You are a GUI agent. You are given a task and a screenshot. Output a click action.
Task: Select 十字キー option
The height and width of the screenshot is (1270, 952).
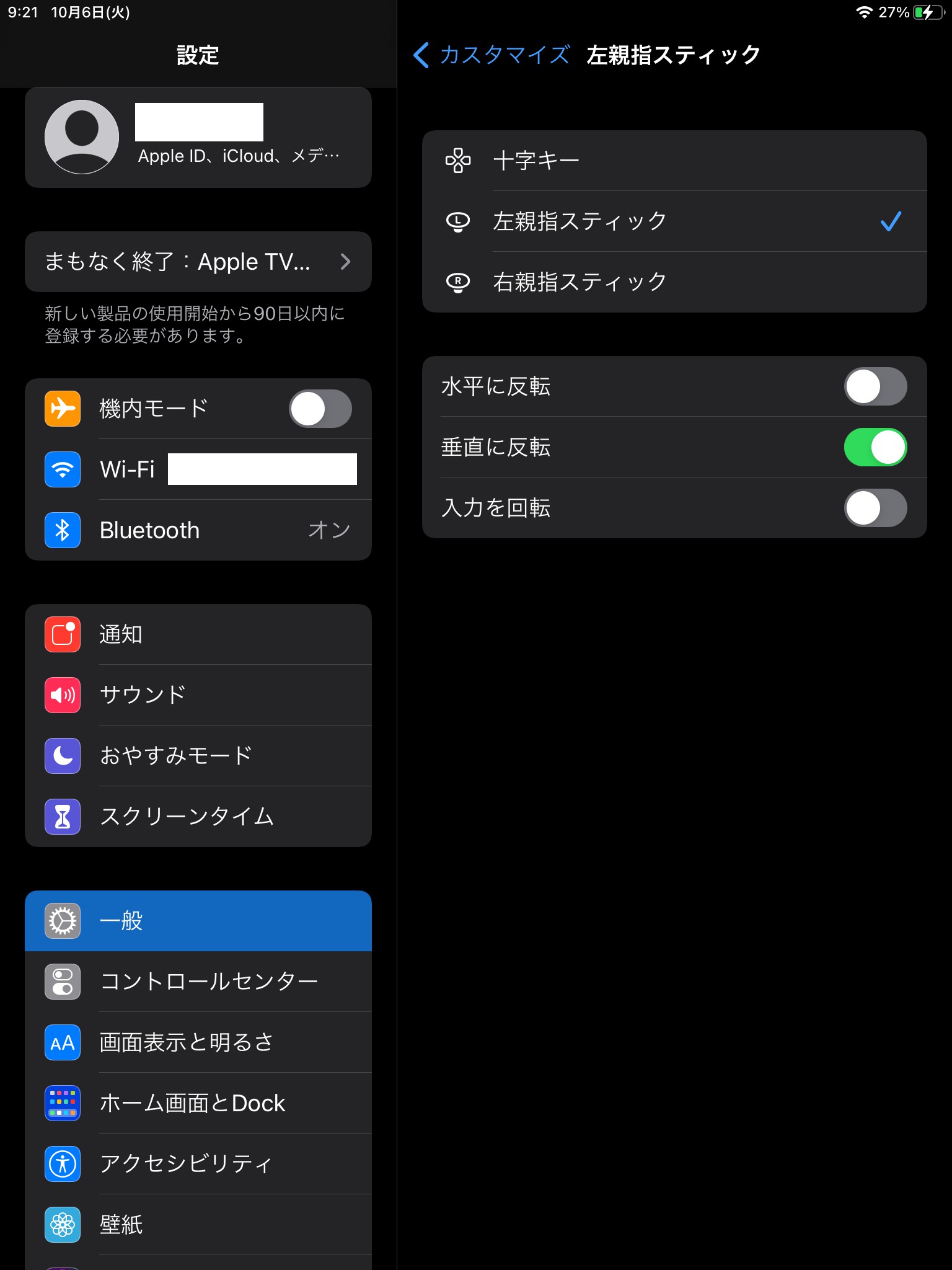coord(674,161)
